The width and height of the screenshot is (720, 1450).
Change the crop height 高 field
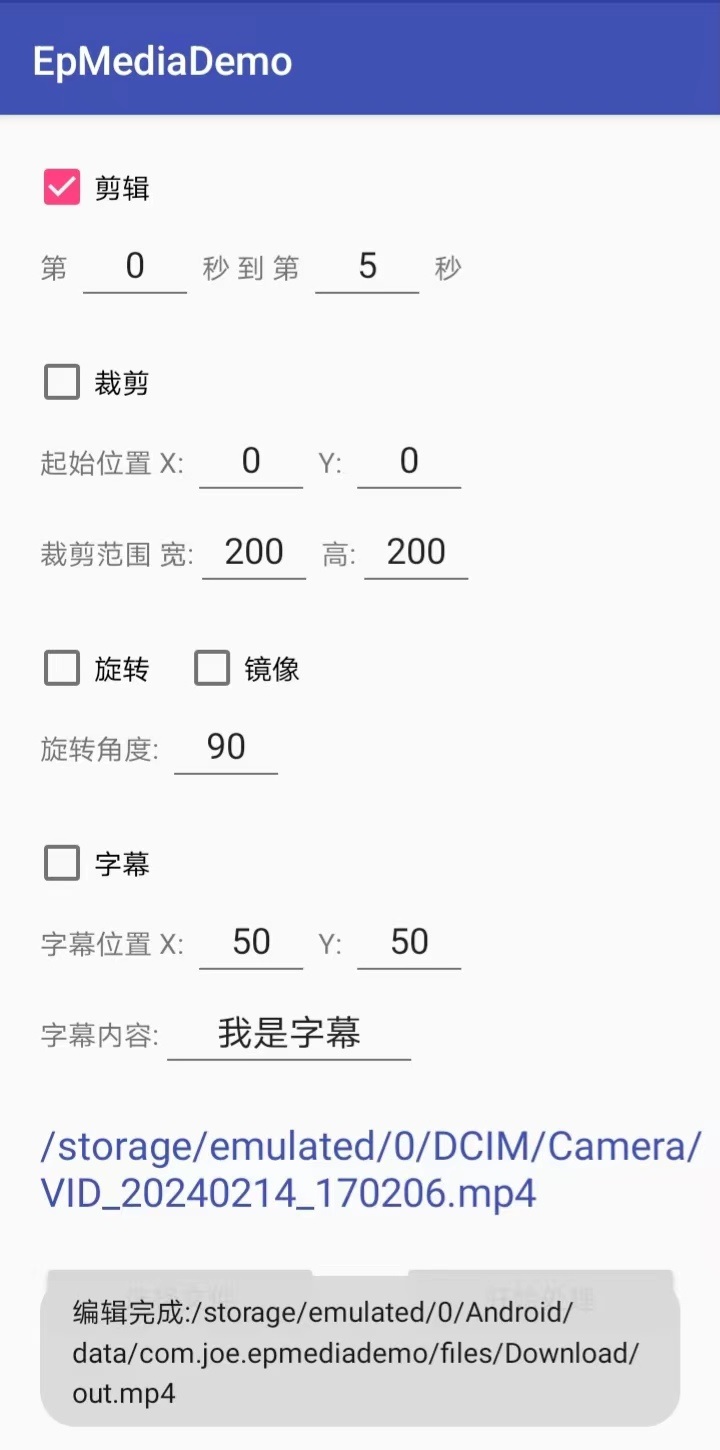click(416, 552)
